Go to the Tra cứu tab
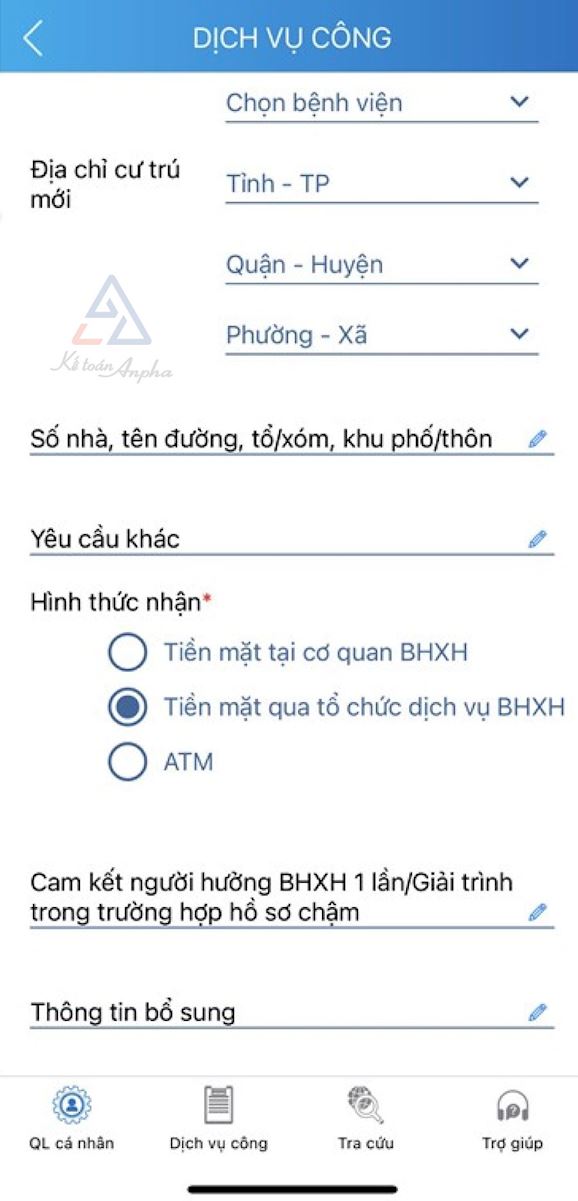The image size is (578, 1201). point(366,1119)
